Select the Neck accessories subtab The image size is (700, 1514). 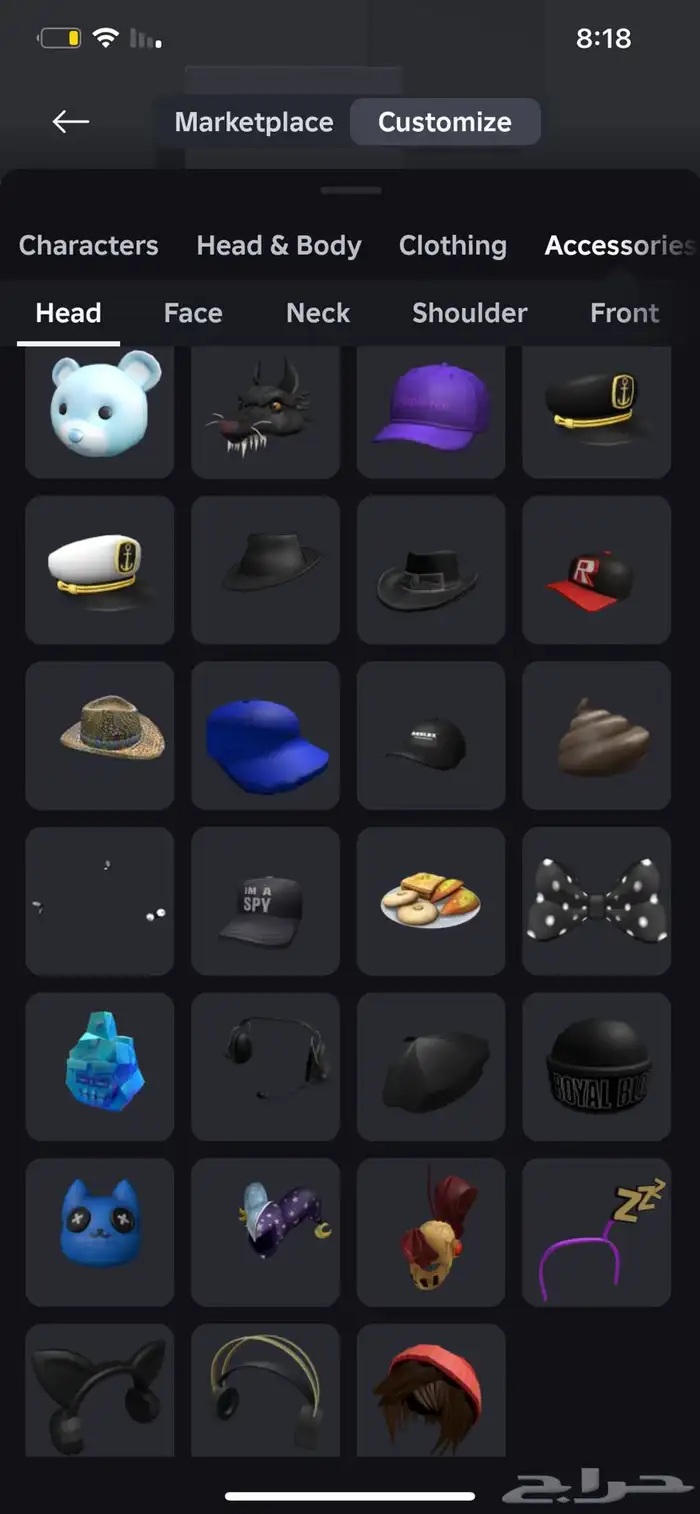point(318,313)
